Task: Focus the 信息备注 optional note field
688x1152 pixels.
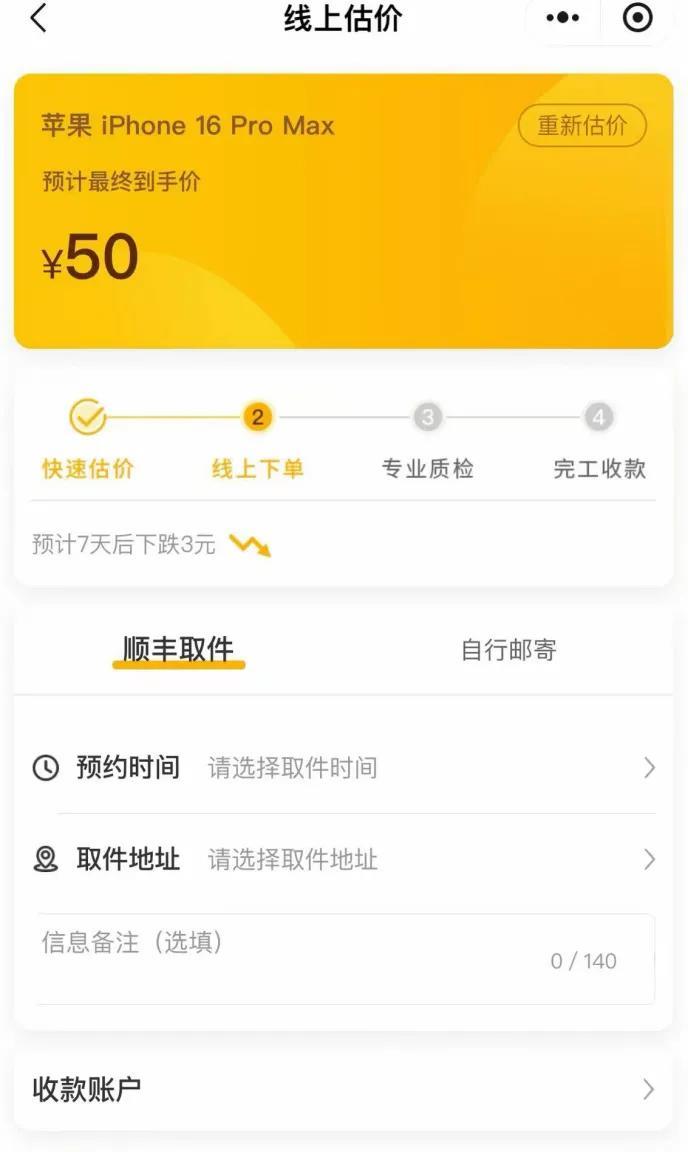Action: pyautogui.click(x=345, y=959)
